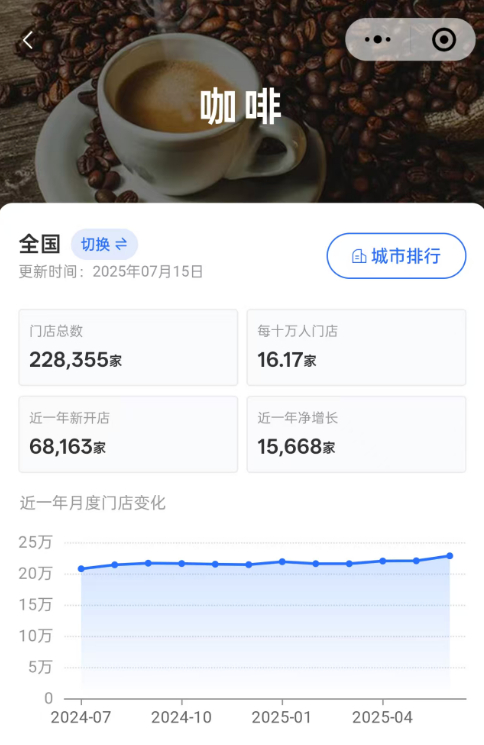Tap 切换 to switch the region
The width and height of the screenshot is (484, 745).
(104, 244)
